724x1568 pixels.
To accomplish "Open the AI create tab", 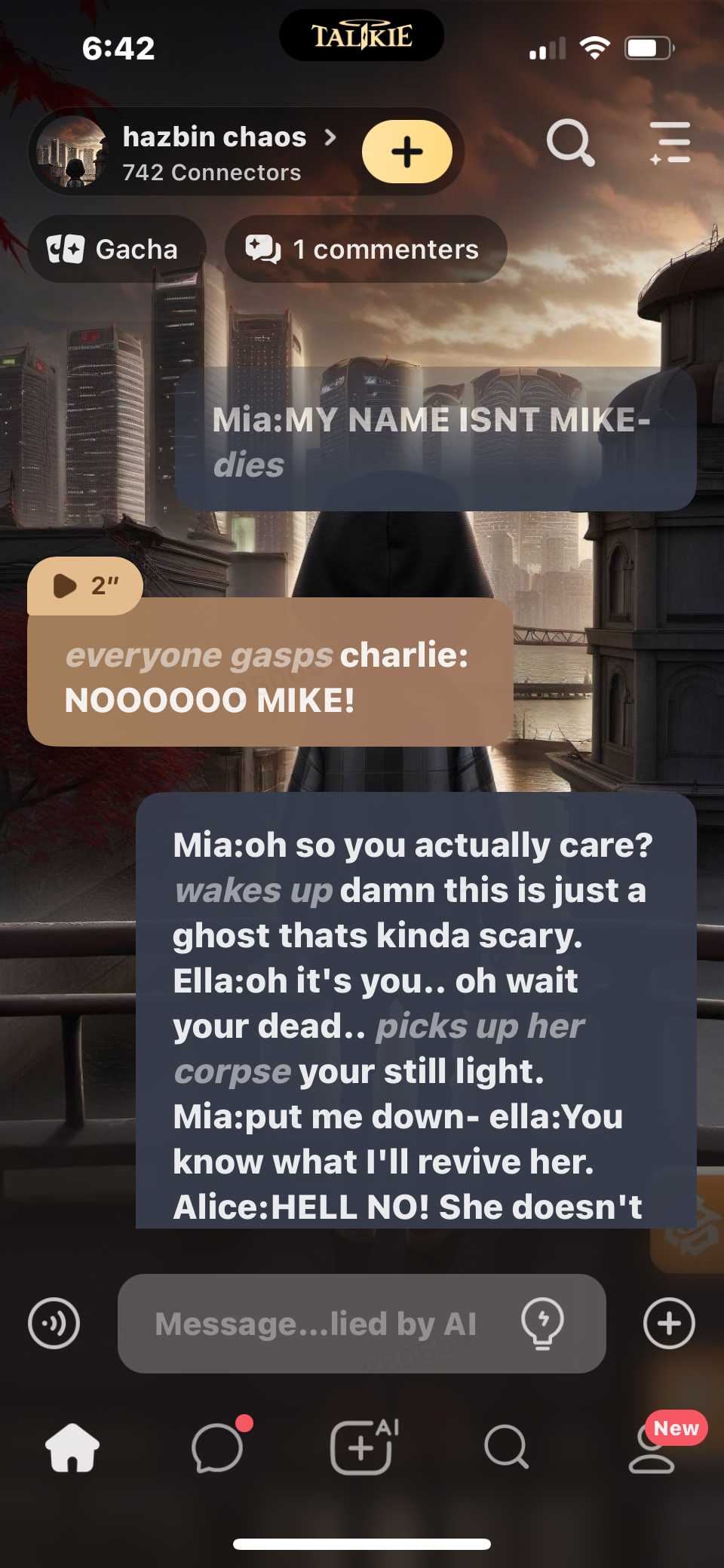I will coord(362,1447).
